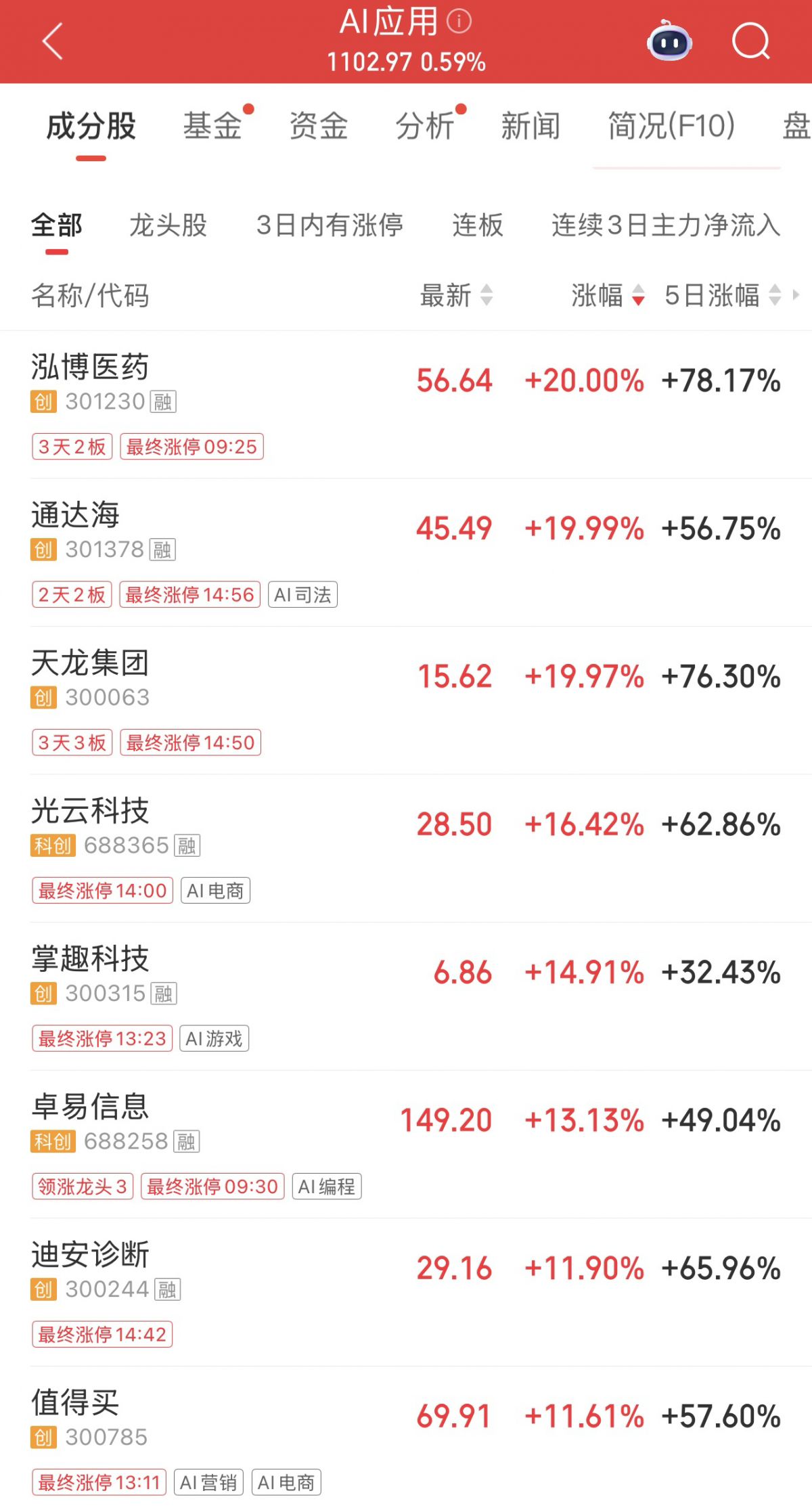Select the 龙头股 filter
Screen dimensions: 812x1510
[168, 225]
